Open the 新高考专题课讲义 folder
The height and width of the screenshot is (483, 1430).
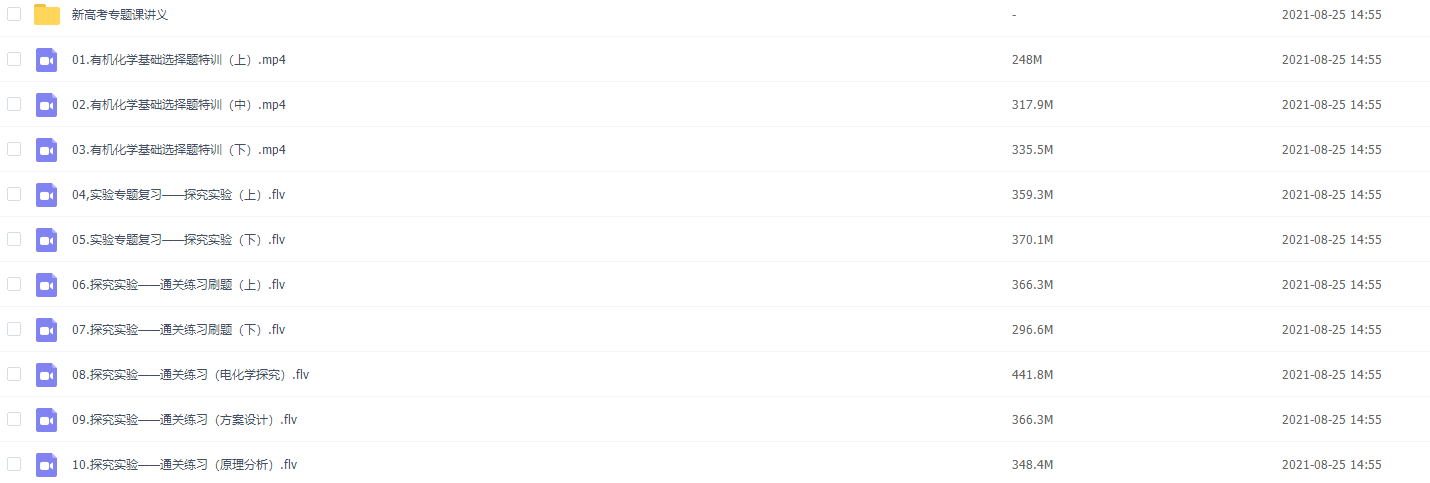coord(120,15)
